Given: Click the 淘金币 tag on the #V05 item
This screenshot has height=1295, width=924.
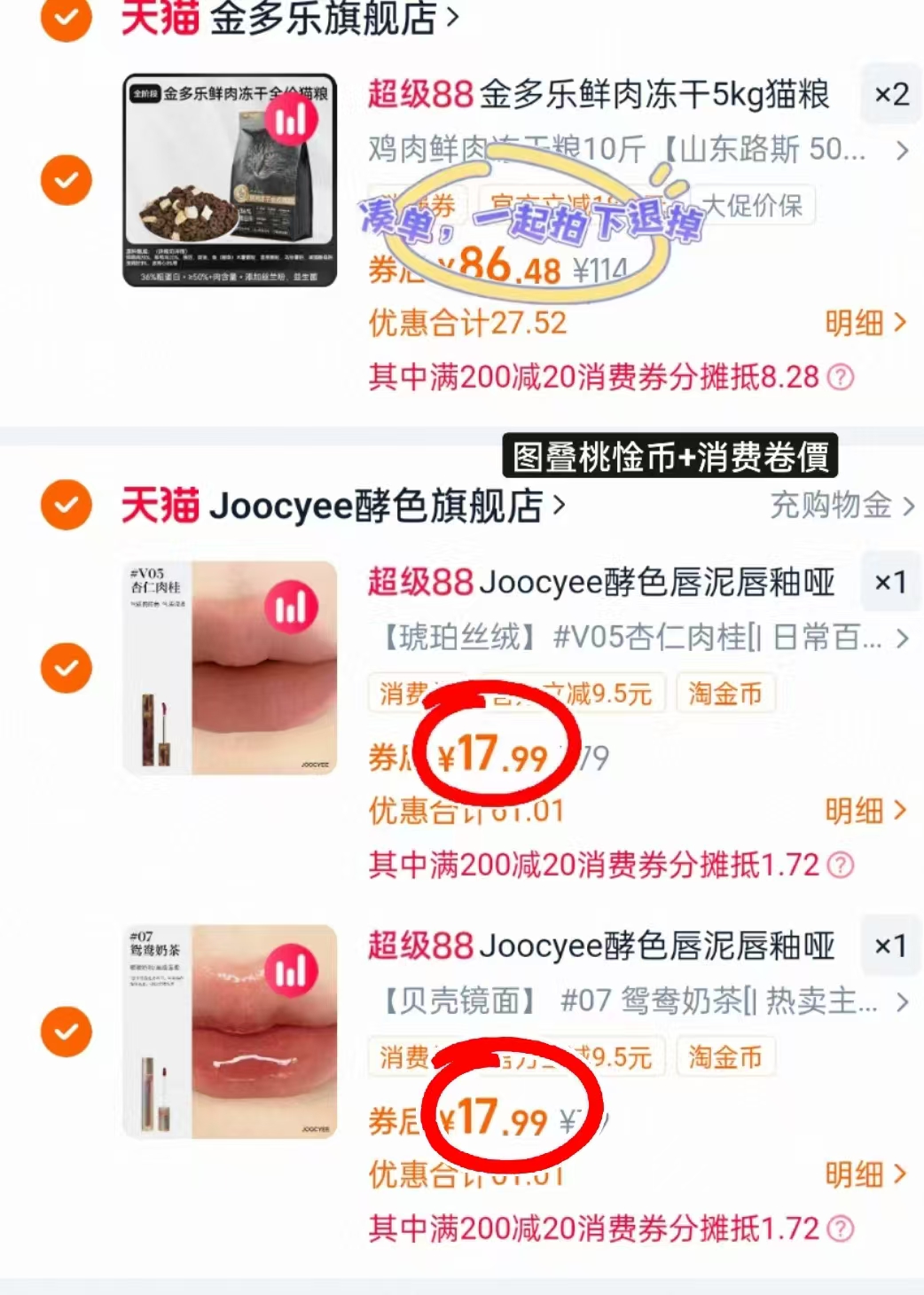Looking at the screenshot, I should point(725,695).
